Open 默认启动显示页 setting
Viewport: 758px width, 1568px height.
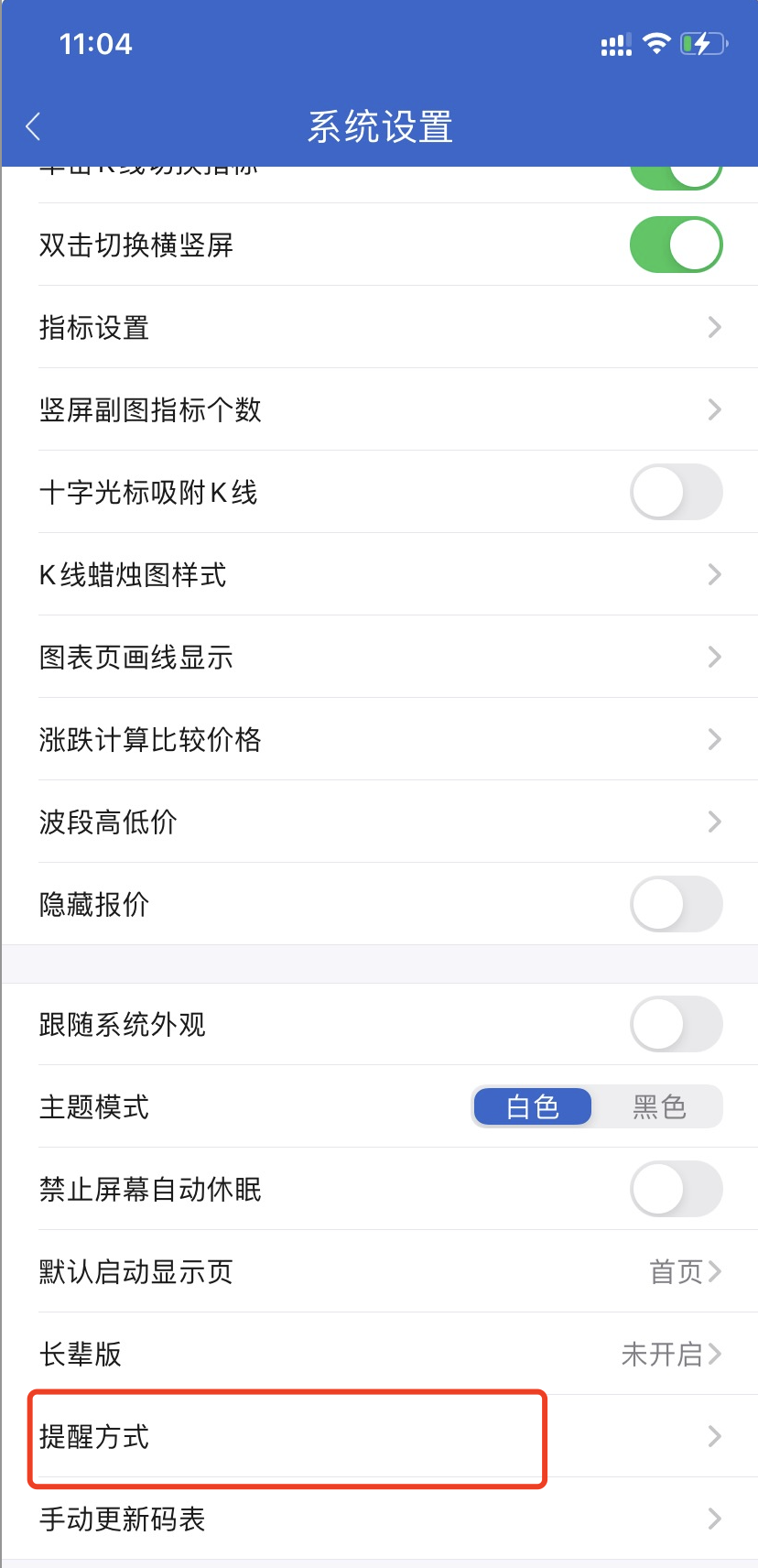pyautogui.click(x=379, y=1271)
